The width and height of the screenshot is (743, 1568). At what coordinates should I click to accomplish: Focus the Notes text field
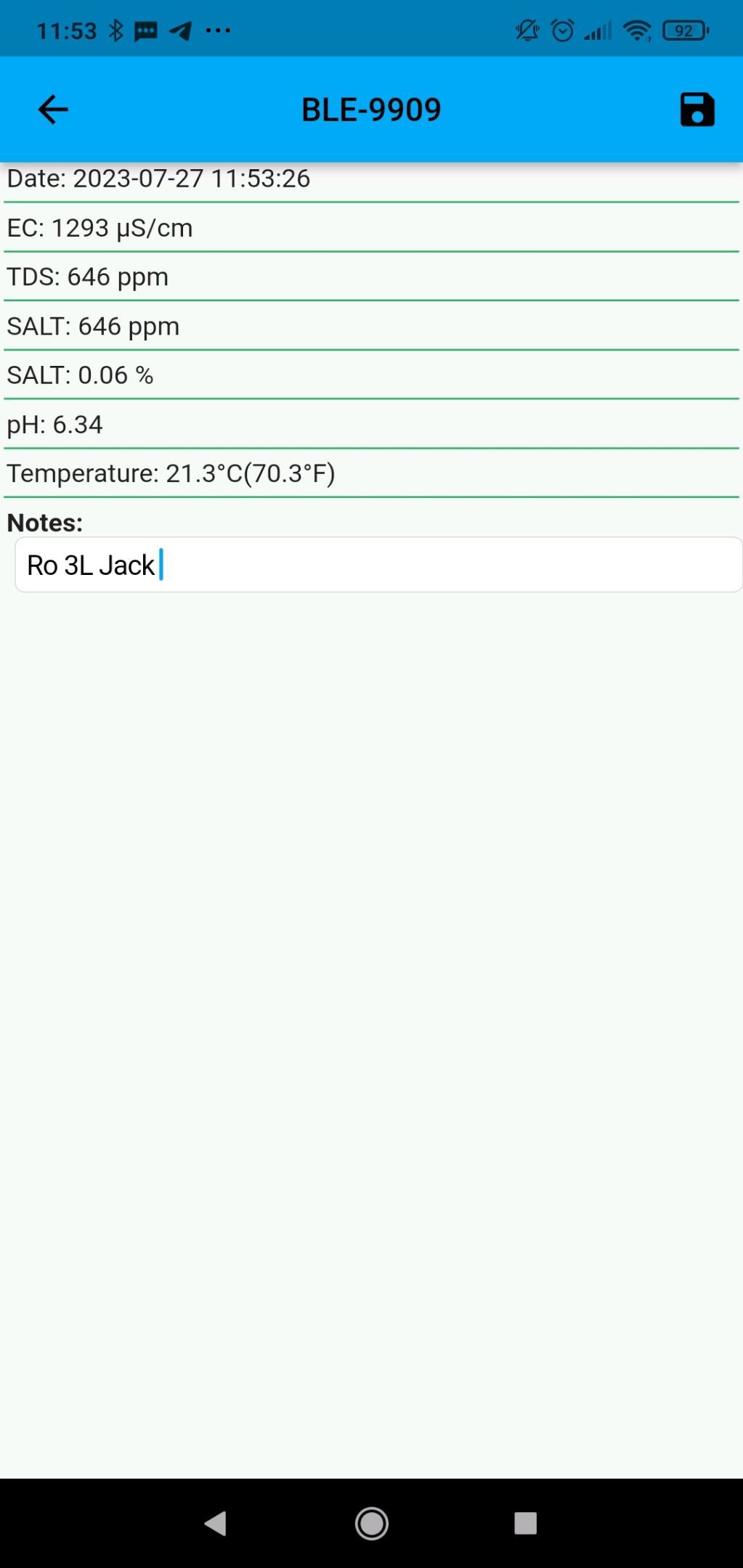378,565
